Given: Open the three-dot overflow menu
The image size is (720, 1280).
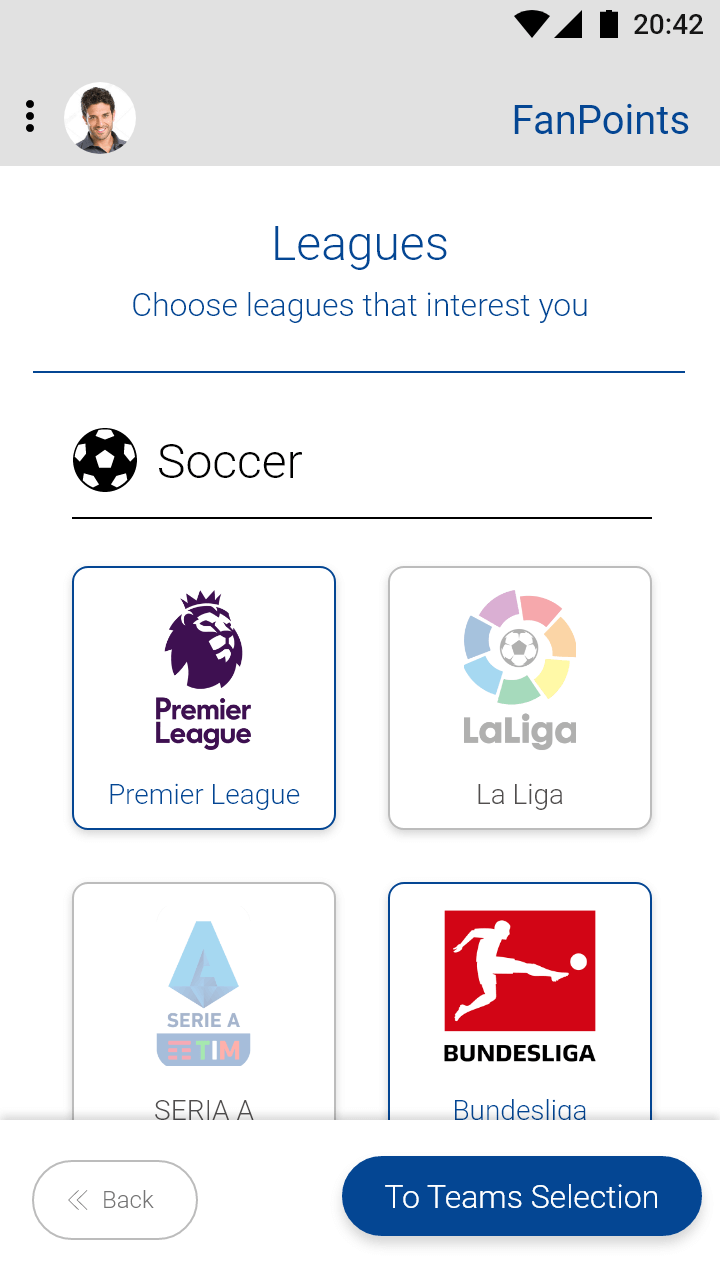Looking at the screenshot, I should point(30,116).
